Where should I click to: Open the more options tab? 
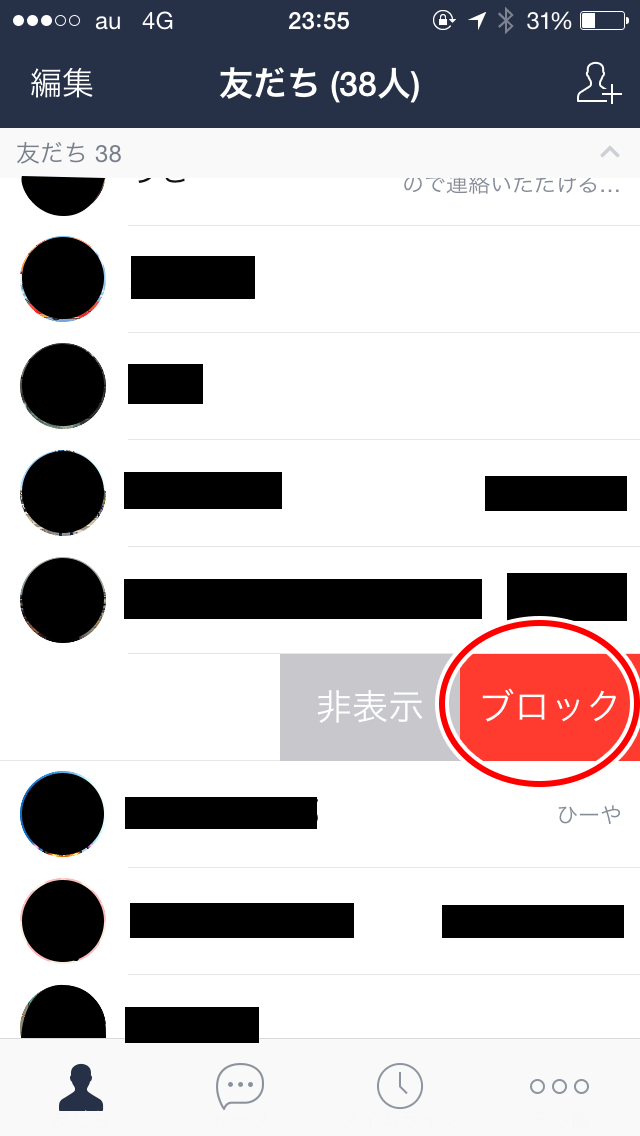(x=559, y=1086)
